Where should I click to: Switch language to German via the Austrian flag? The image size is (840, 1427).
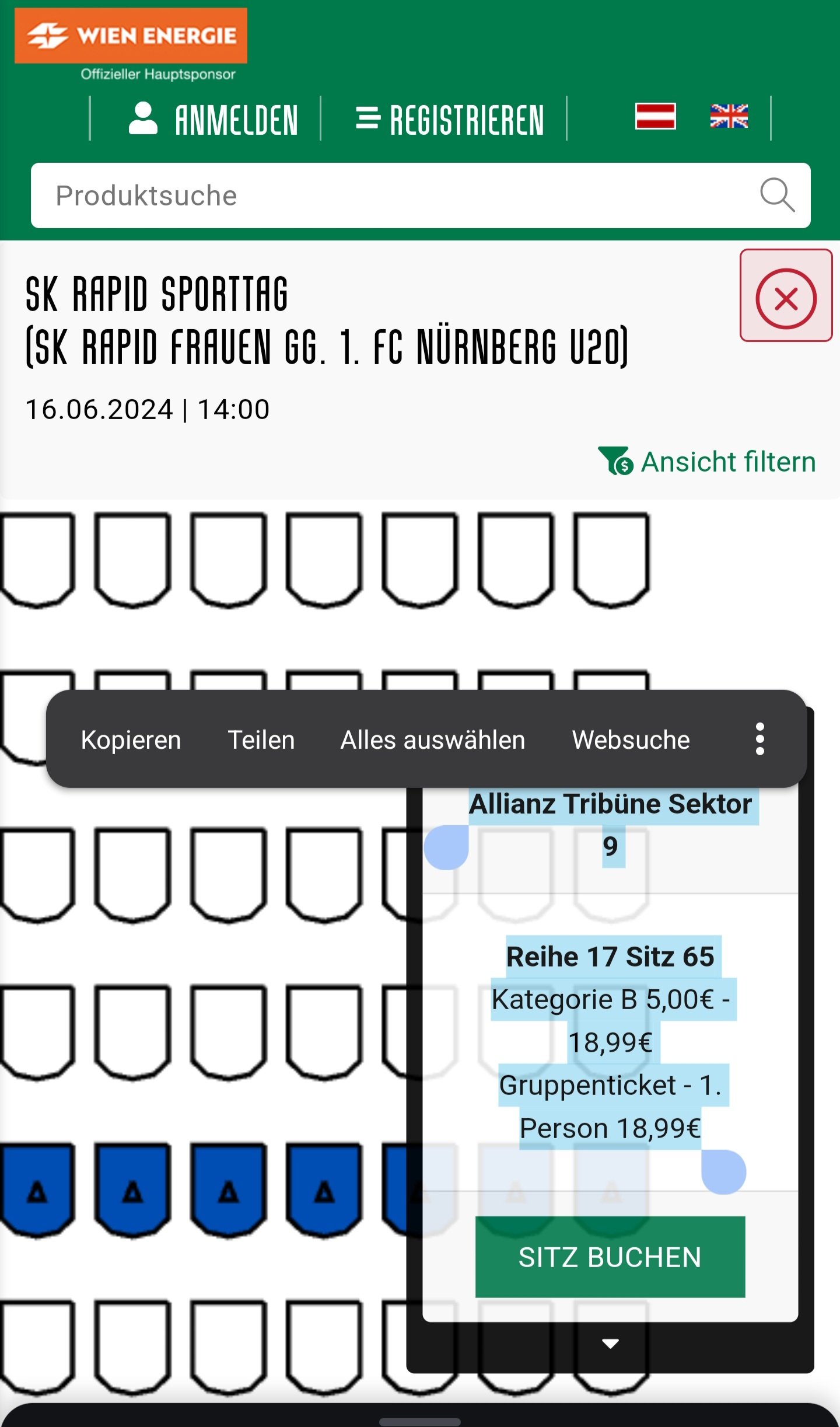click(x=655, y=116)
